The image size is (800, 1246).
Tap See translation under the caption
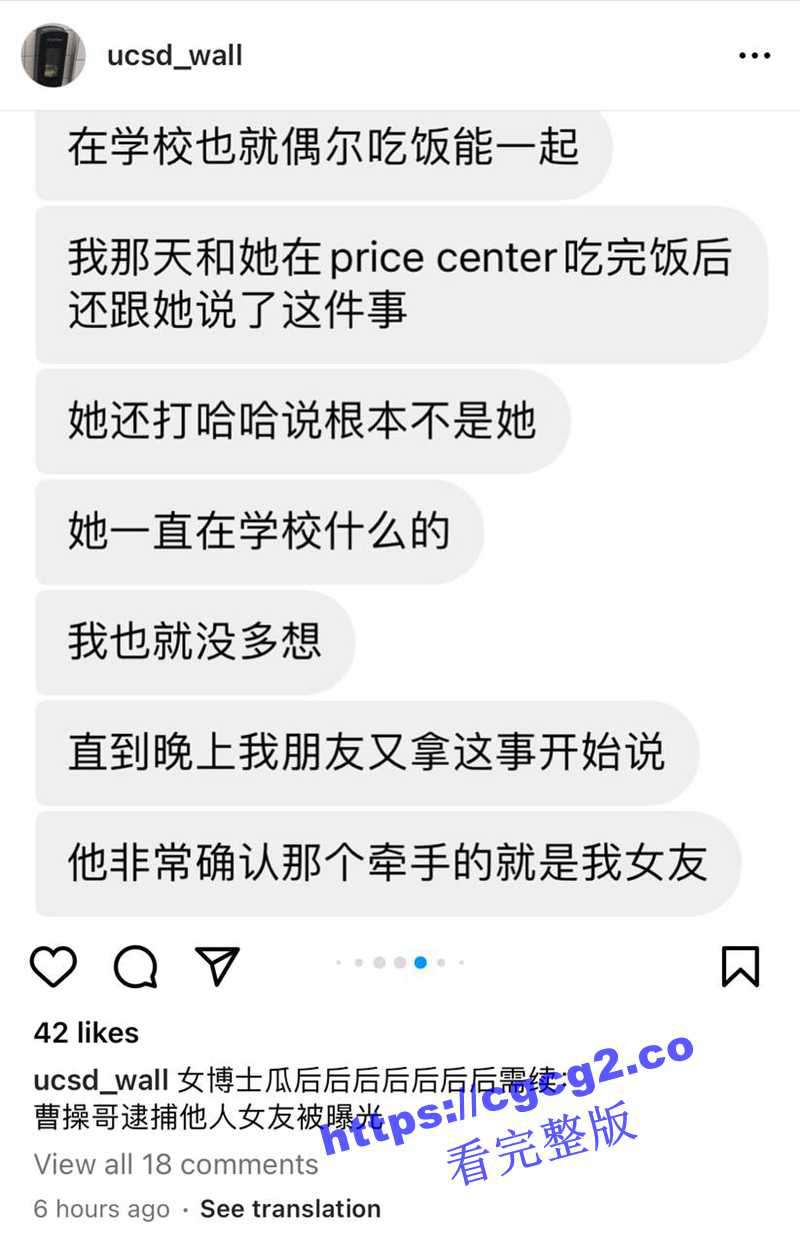[290, 1208]
